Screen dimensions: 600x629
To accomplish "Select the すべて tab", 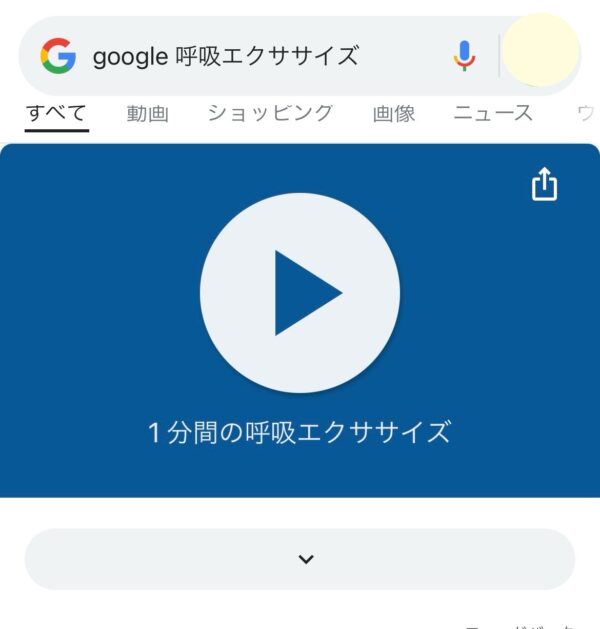I will pos(57,113).
